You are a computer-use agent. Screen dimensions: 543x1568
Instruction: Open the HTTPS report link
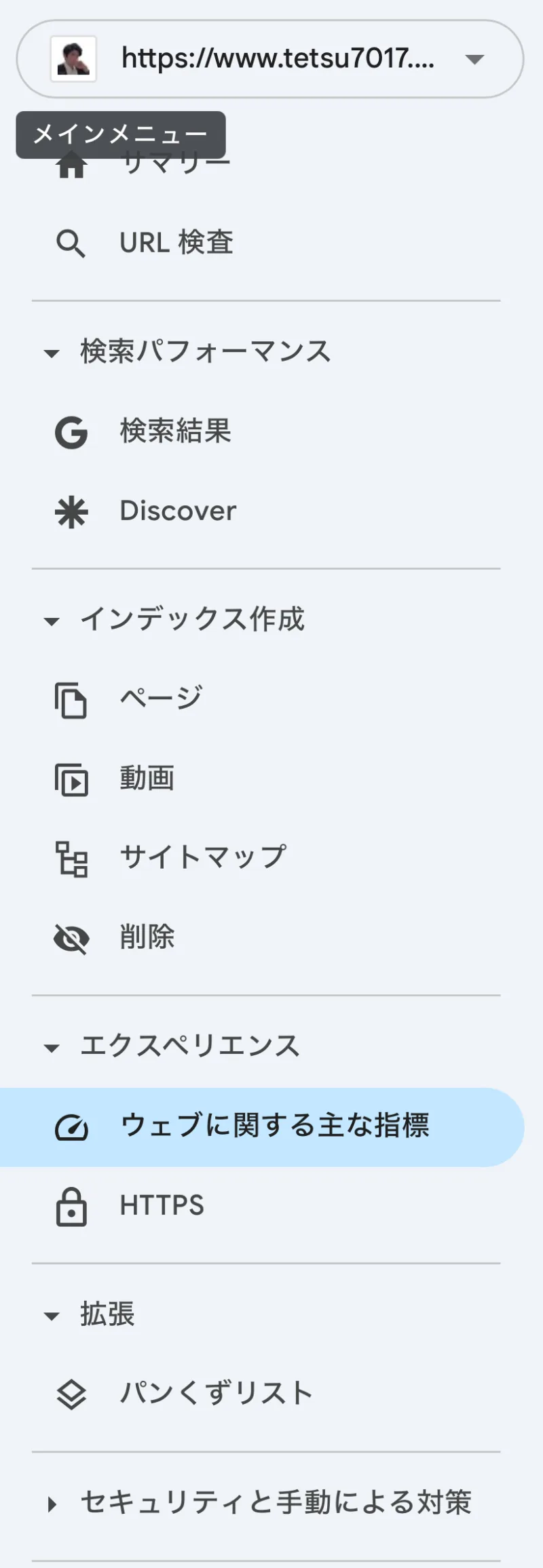point(161,1204)
